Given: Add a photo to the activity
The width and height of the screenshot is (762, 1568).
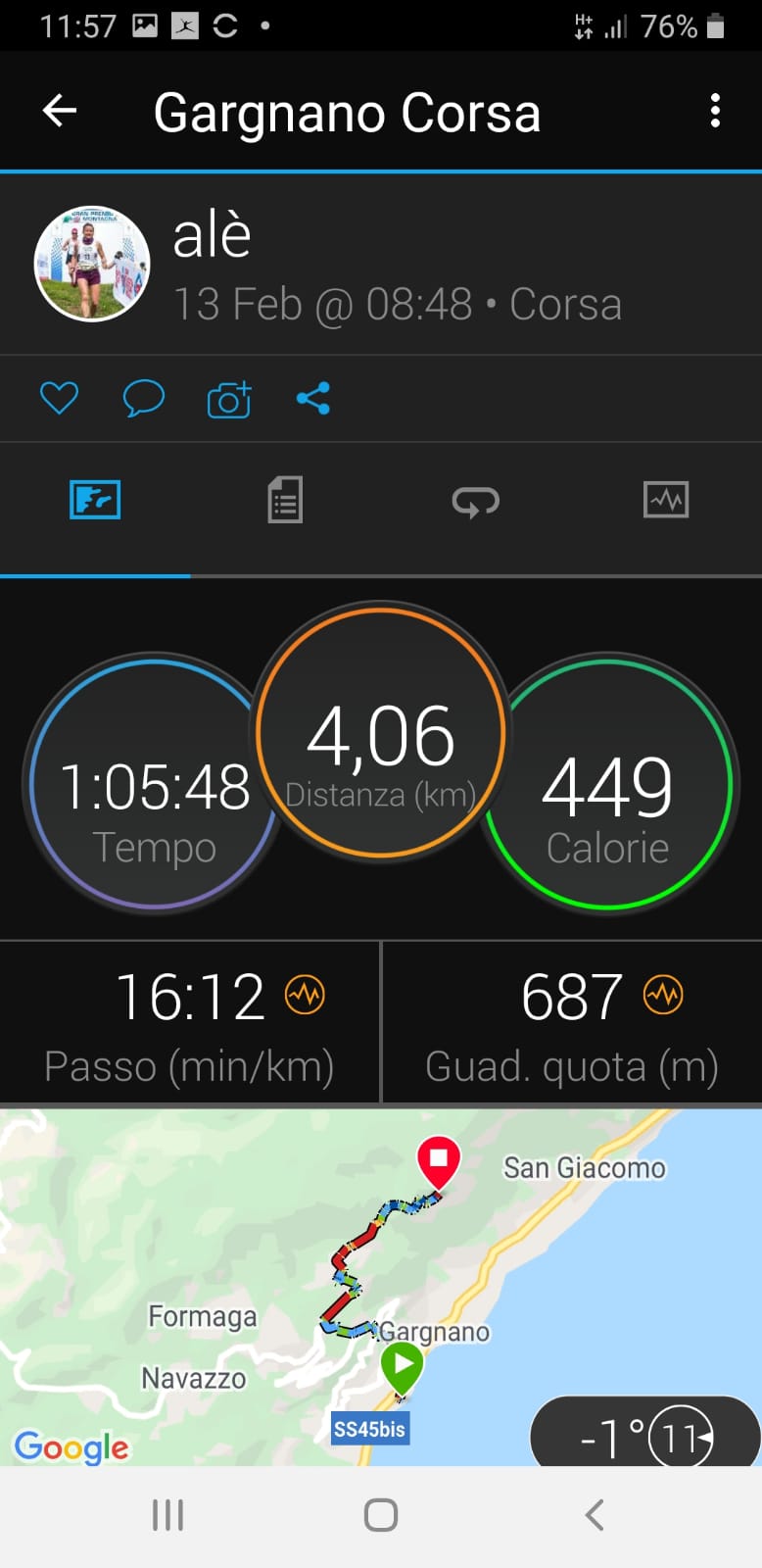Looking at the screenshot, I should click(229, 399).
